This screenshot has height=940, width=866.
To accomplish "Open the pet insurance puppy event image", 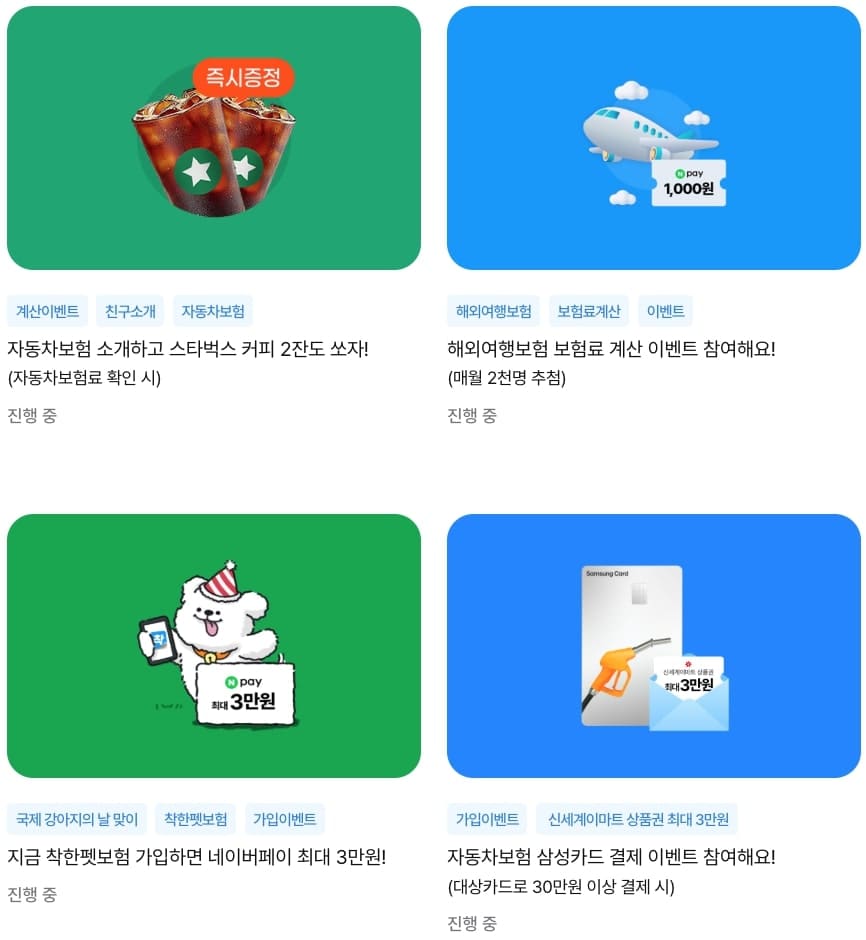I will 214,647.
